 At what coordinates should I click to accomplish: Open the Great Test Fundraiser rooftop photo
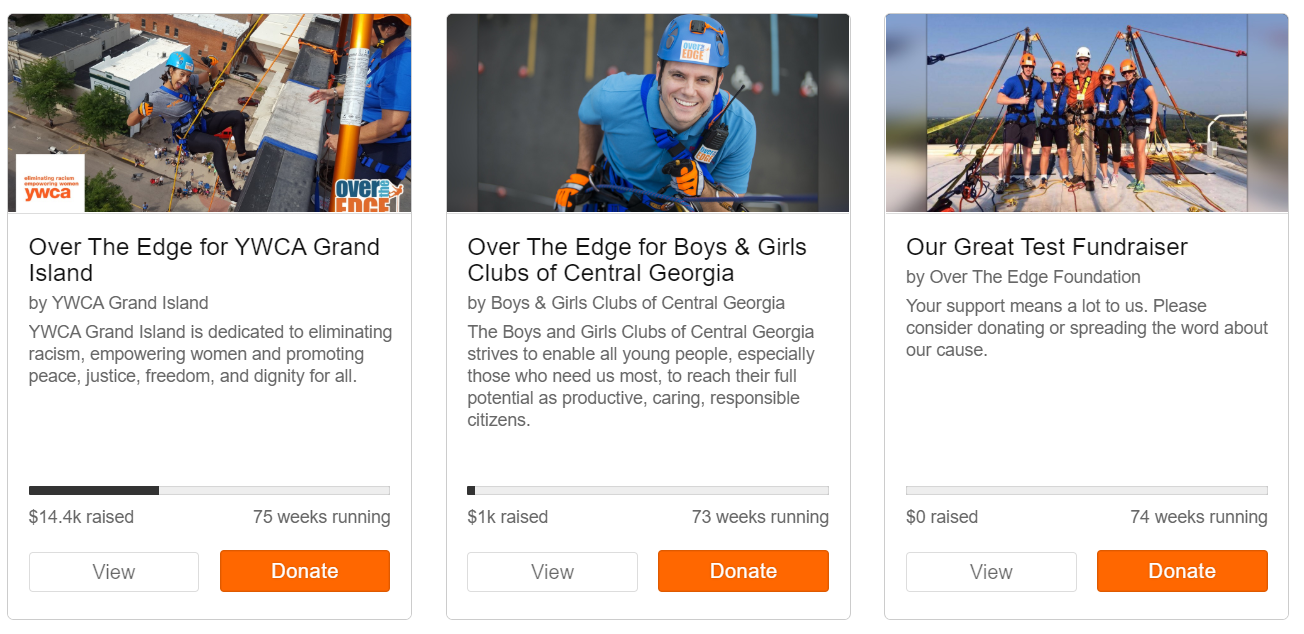tap(1087, 113)
